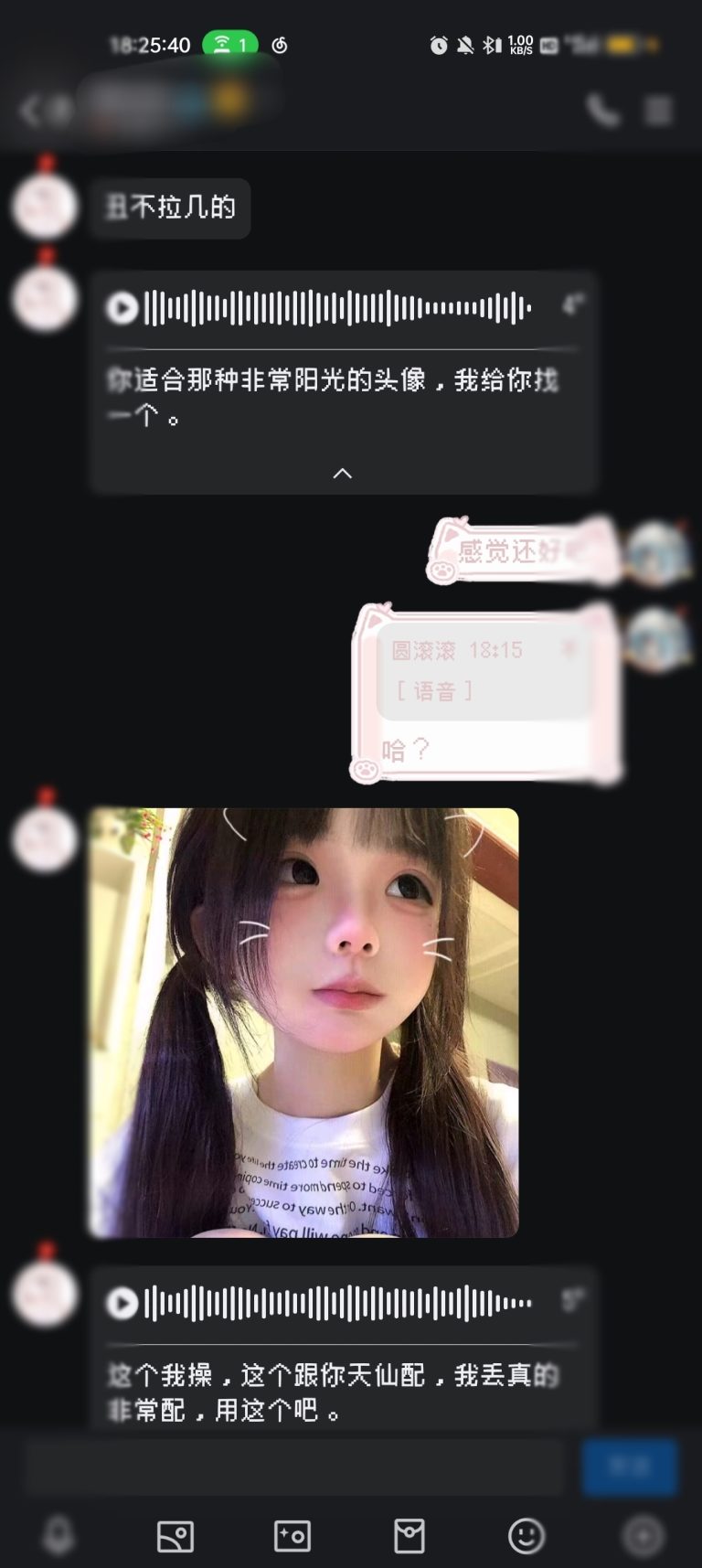Screen dimensions: 702x1568
Task: Play the voice message ending 用这个吧
Action: (x=122, y=1303)
